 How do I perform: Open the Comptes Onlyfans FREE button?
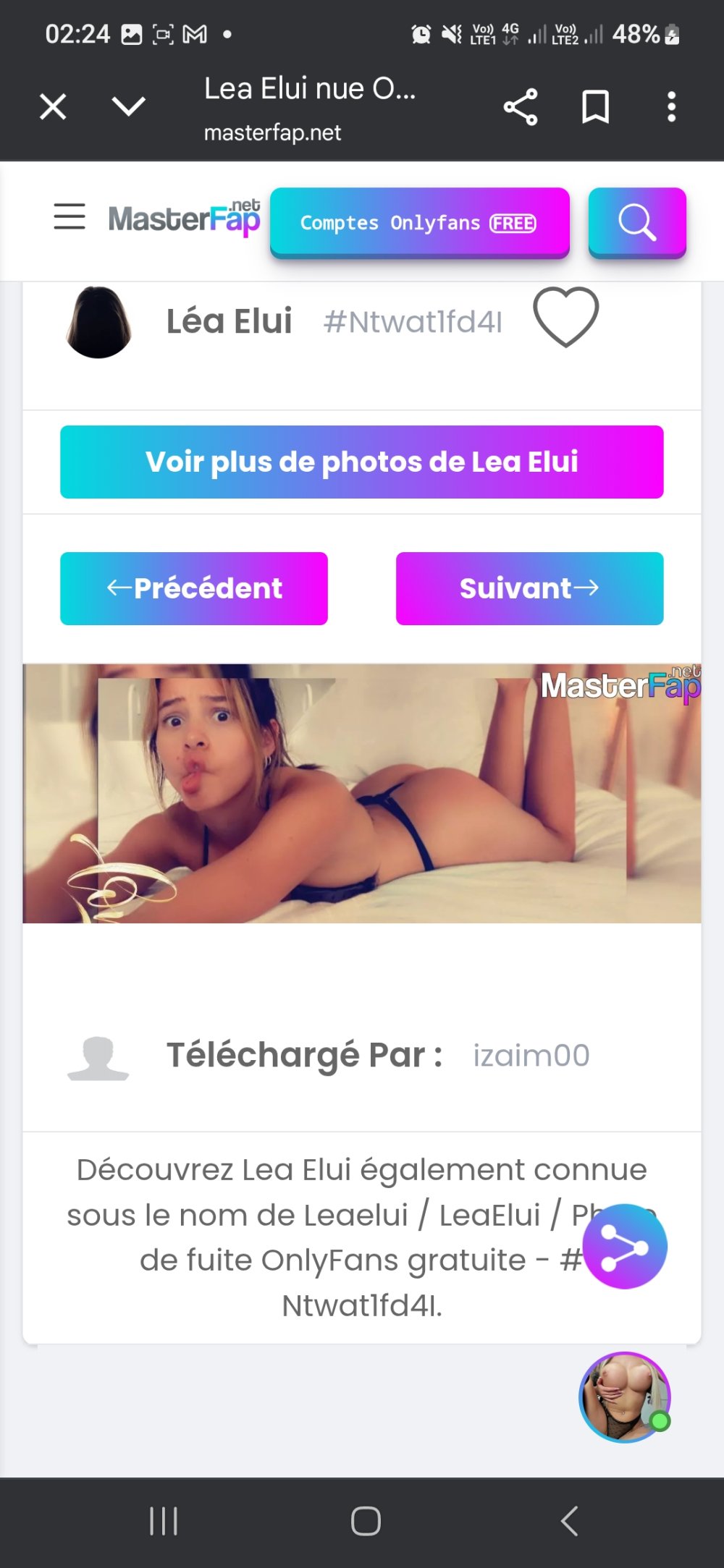[419, 222]
